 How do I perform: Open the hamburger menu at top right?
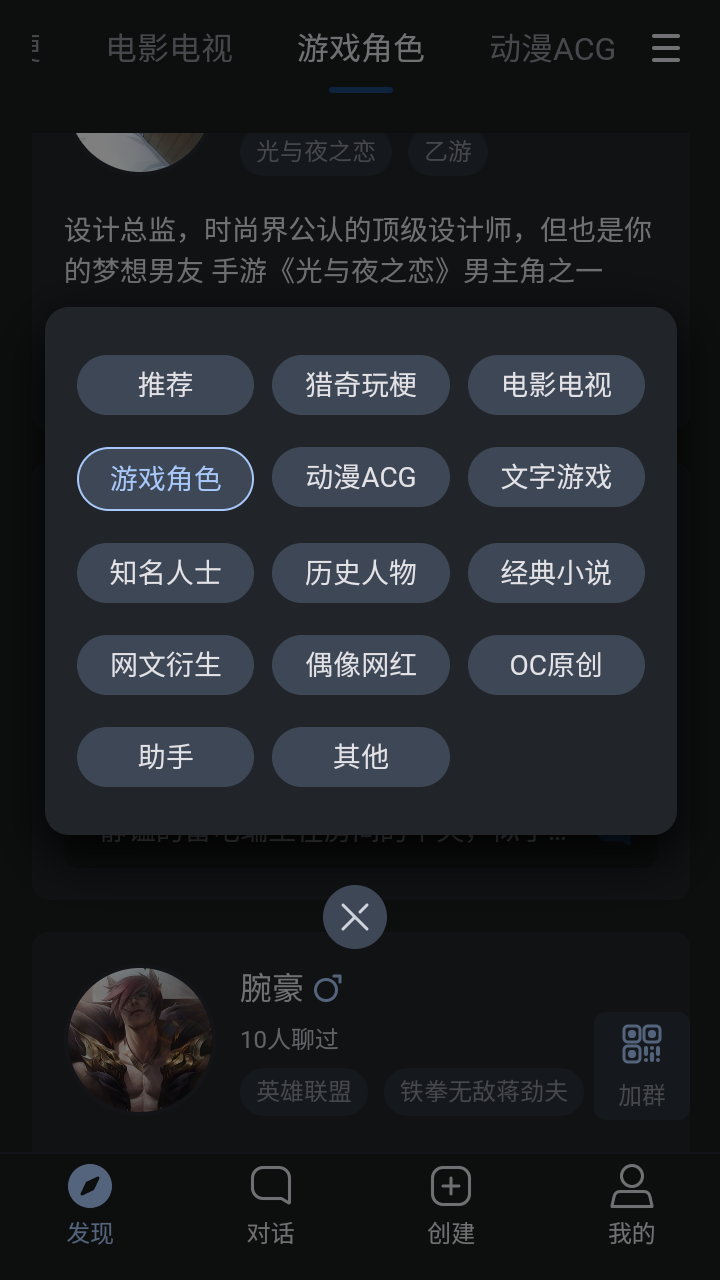(x=665, y=48)
